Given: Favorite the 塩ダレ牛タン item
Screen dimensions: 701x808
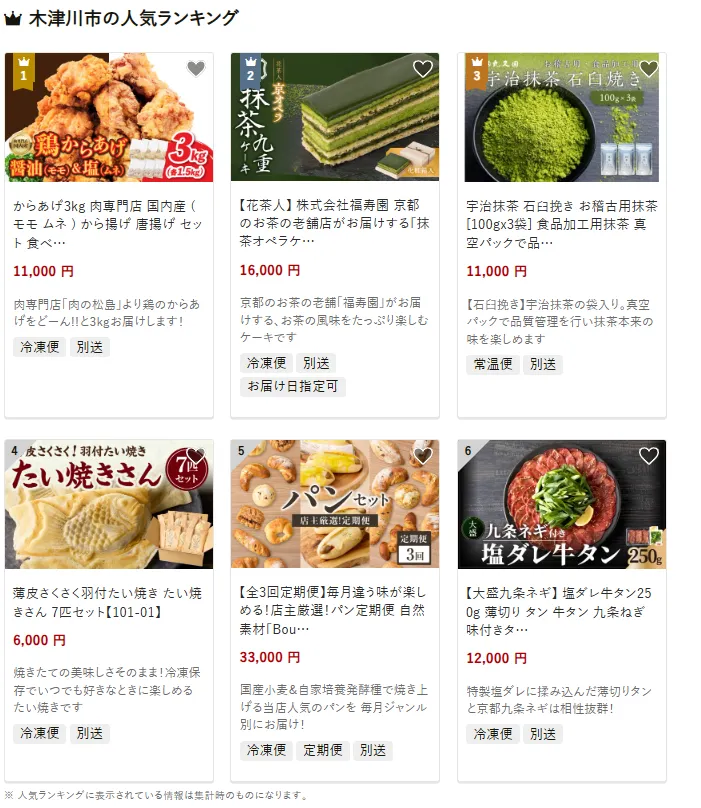Looking at the screenshot, I should coord(649,456).
